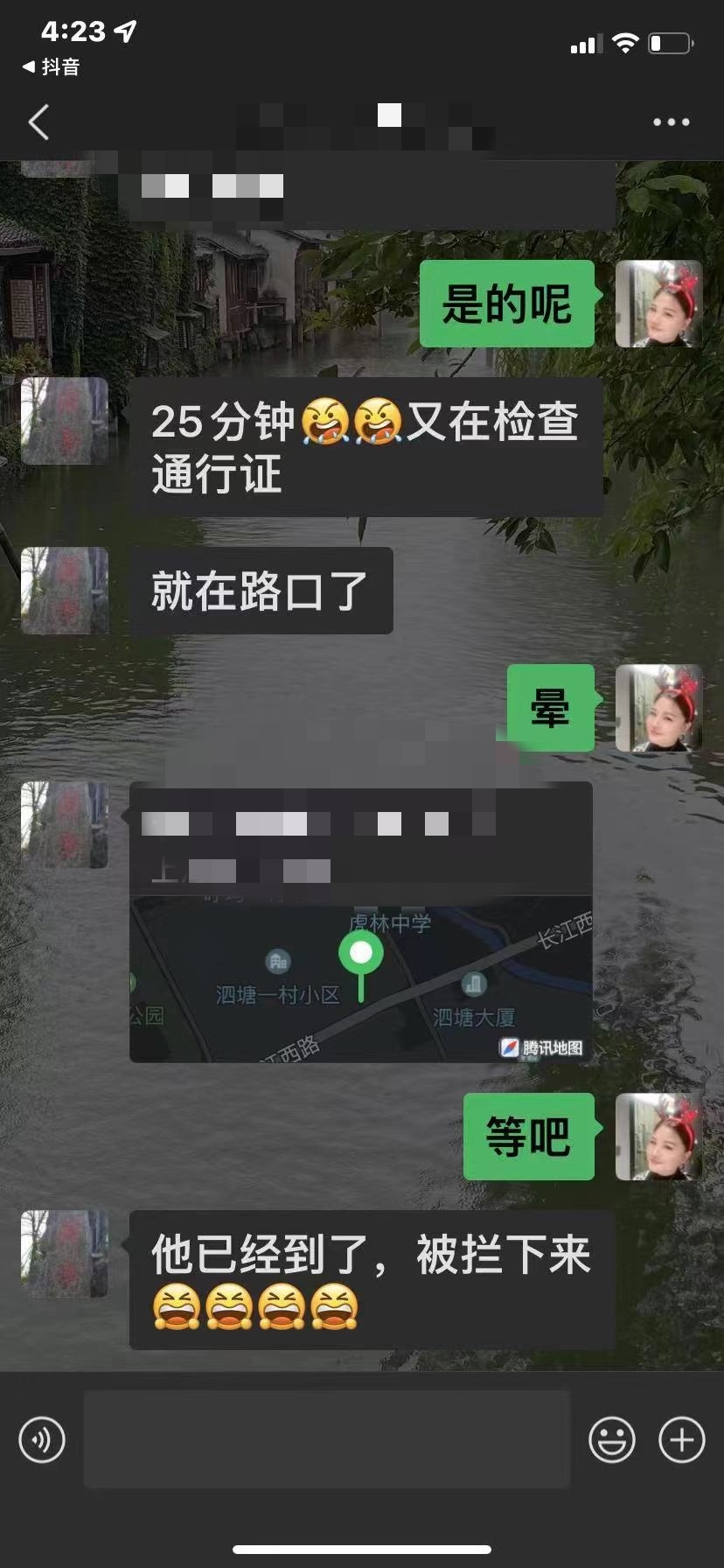Open the chat info overflow menu
This screenshot has width=724, height=1568.
671,122
